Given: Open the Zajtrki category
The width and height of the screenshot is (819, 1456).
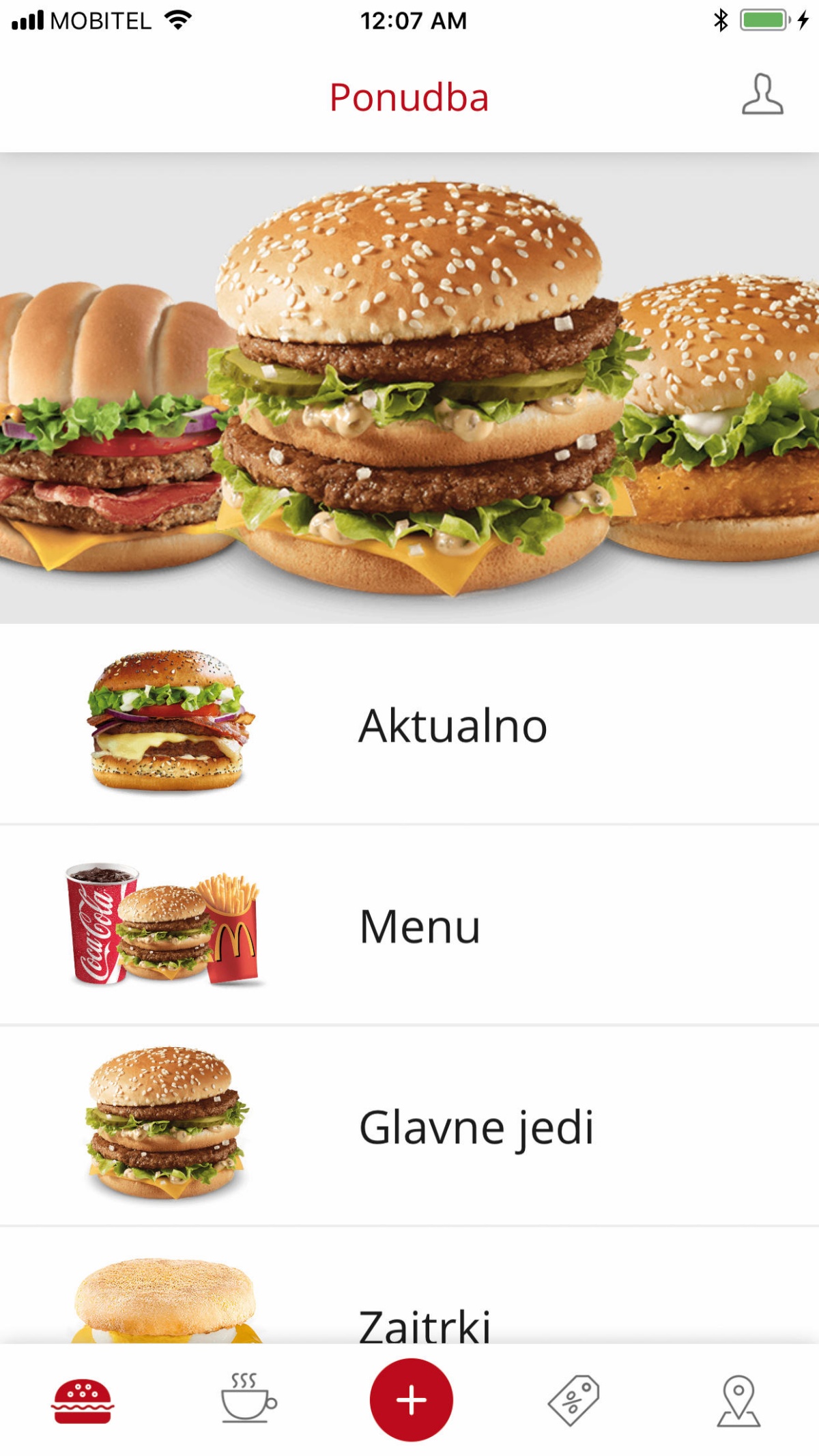Looking at the screenshot, I should pos(409,1285).
